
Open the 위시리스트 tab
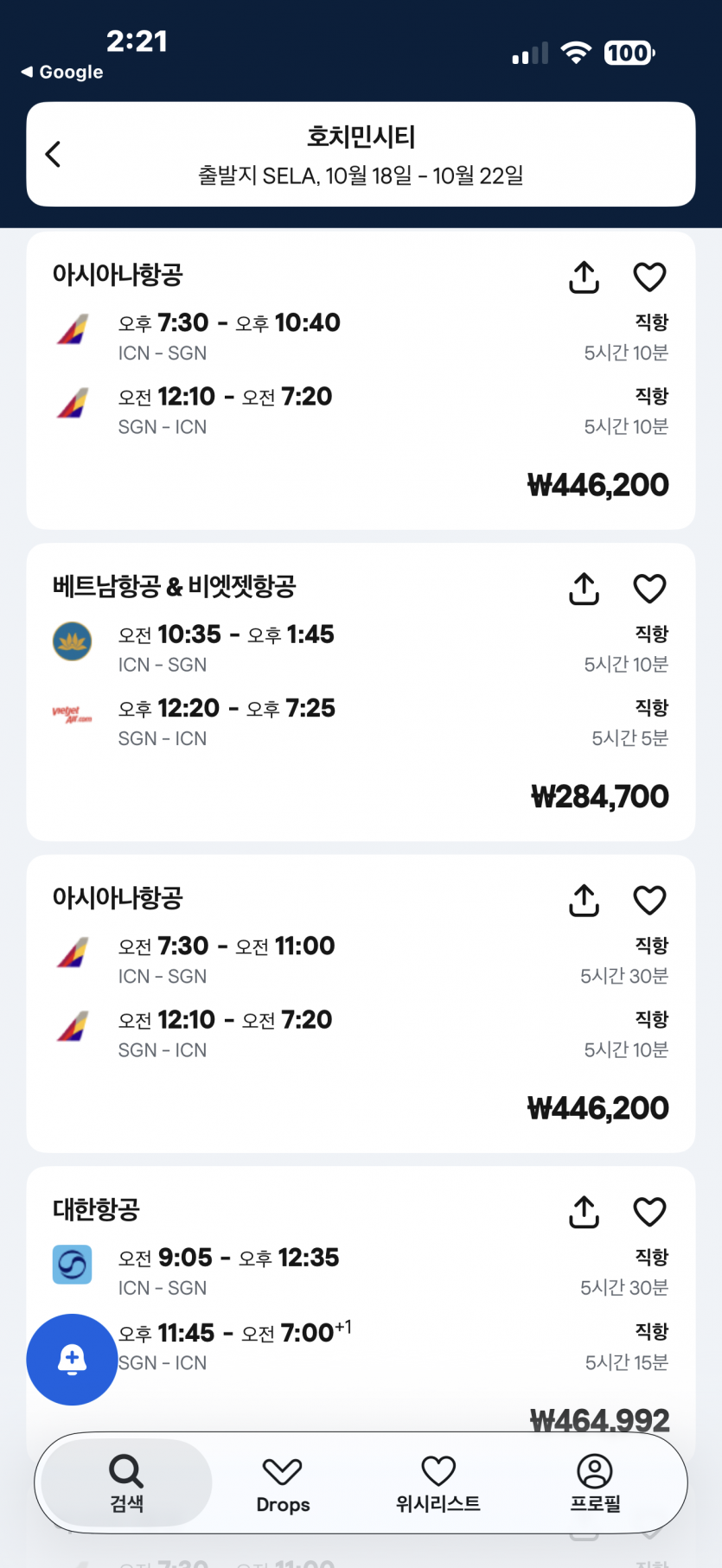438,1483
